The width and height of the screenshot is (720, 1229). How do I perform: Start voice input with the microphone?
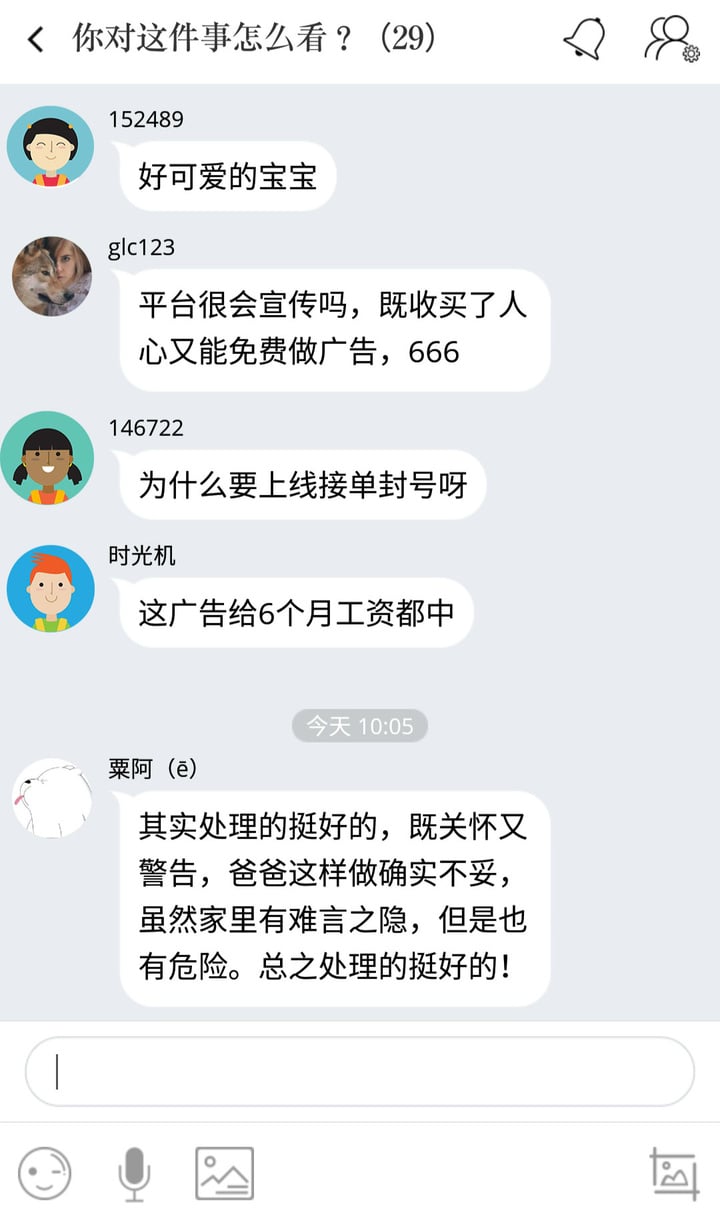133,1173
